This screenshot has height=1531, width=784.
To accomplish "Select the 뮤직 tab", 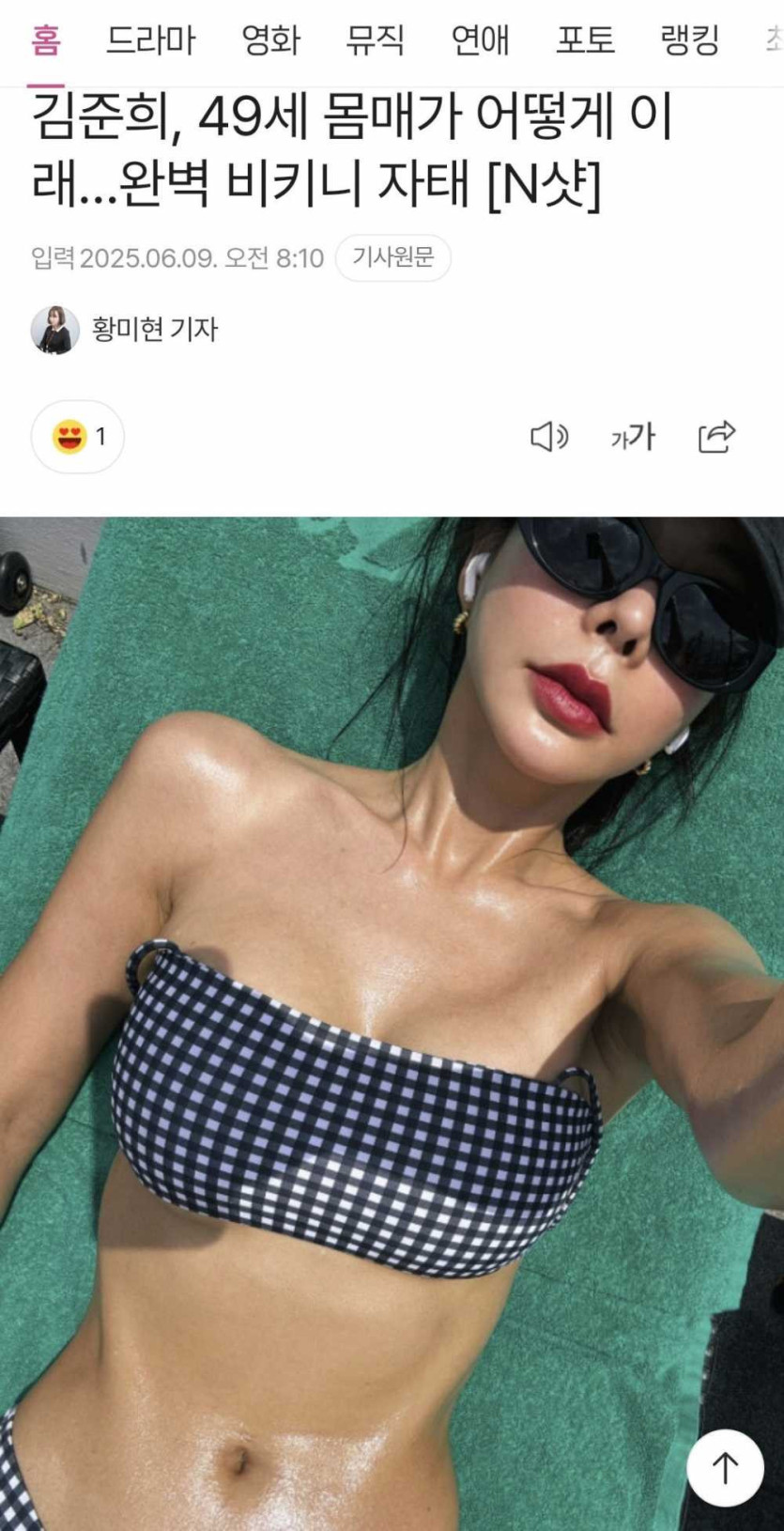I will point(376,40).
